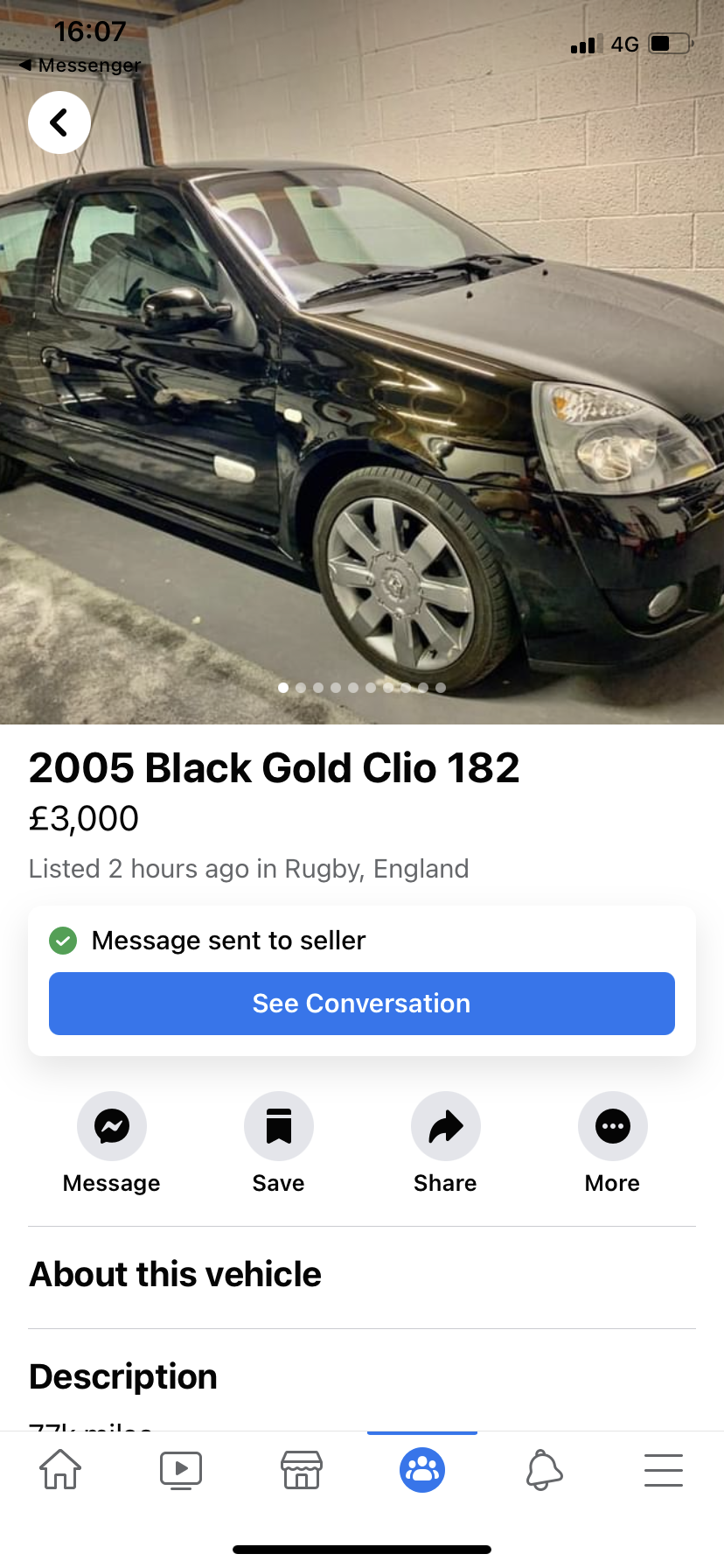Open the Marketplace tab
Viewport: 724px width, 1568px height.
(302, 1470)
